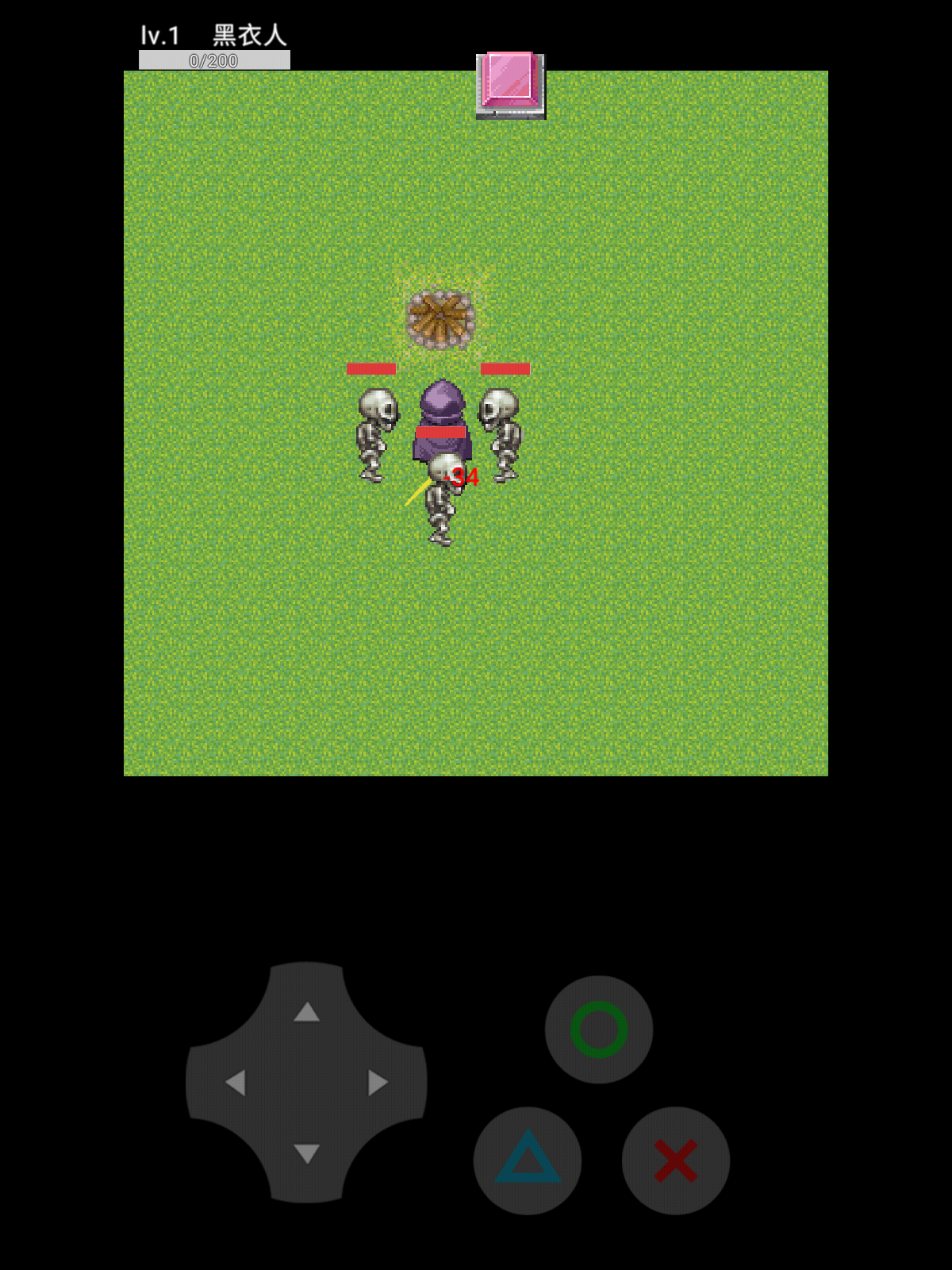Tap the right arrow on the d-pad

pyautogui.click(x=378, y=1083)
